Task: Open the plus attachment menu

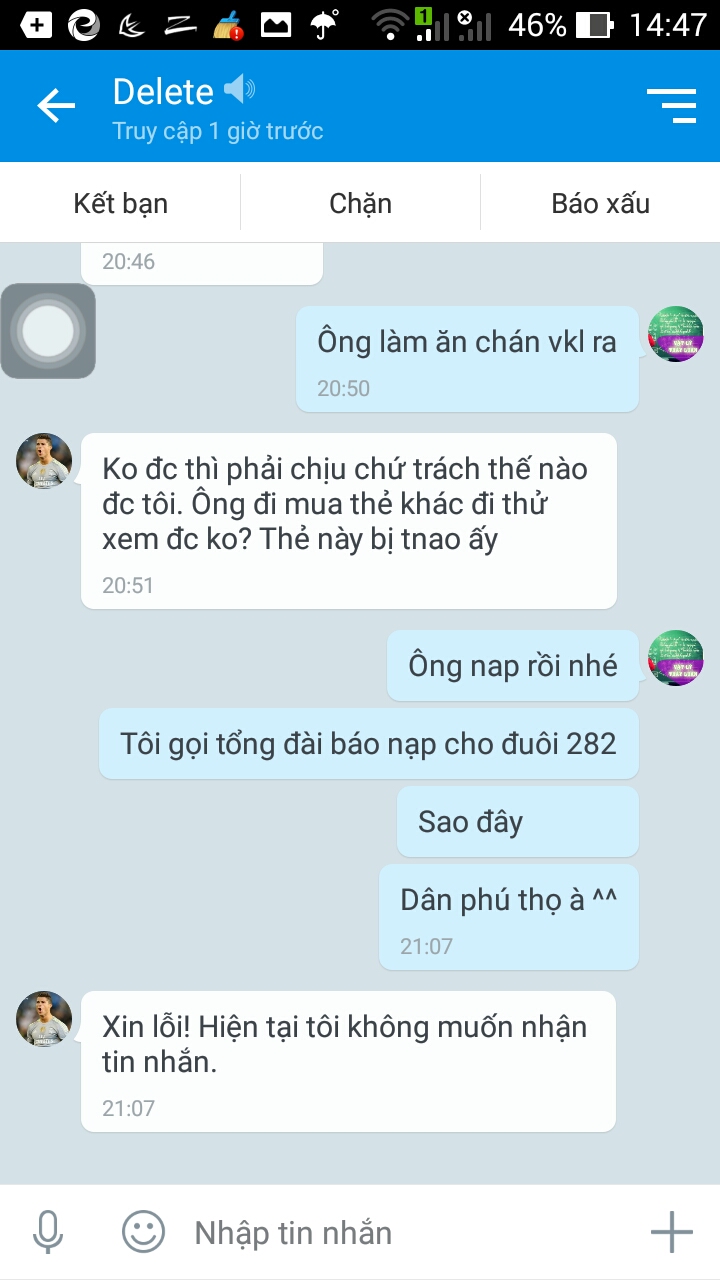Action: coord(671,1232)
